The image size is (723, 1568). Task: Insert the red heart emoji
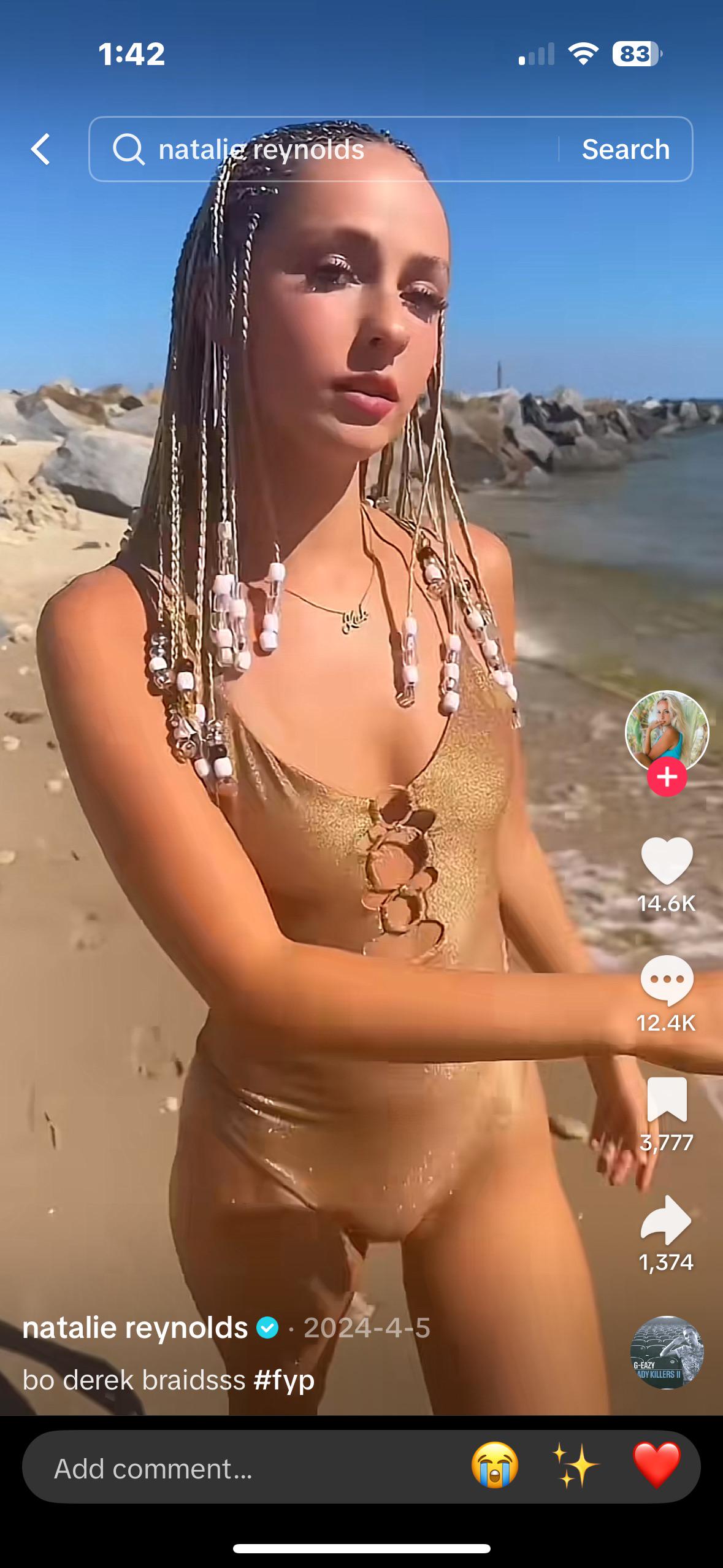tap(656, 1466)
